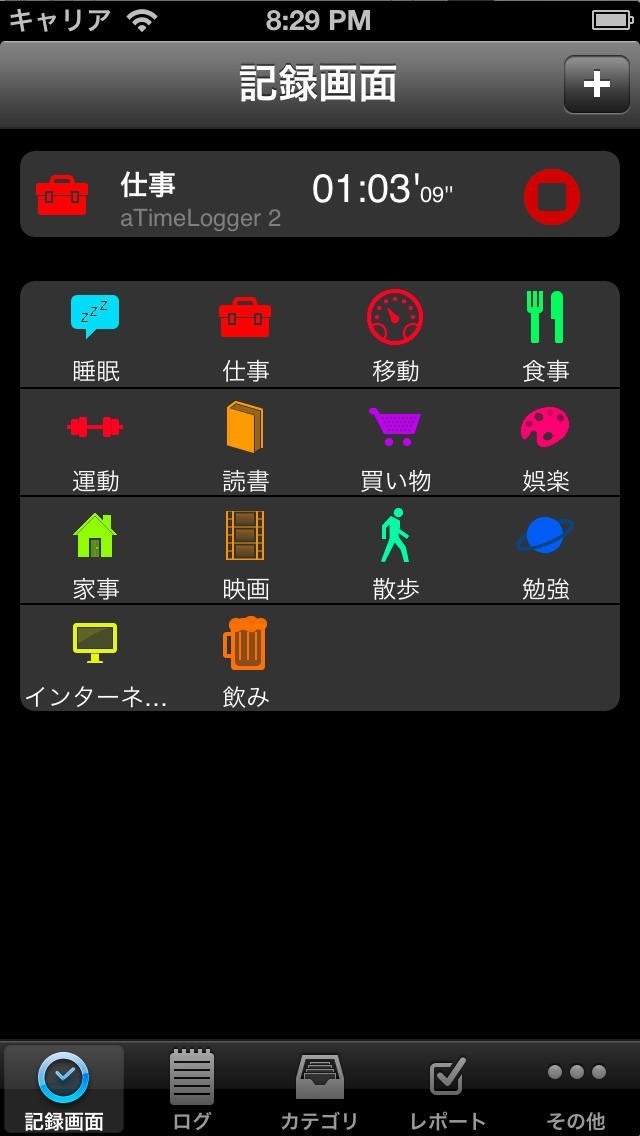Select the 運動 category
640x1136 pixels.
pyautogui.click(x=96, y=444)
